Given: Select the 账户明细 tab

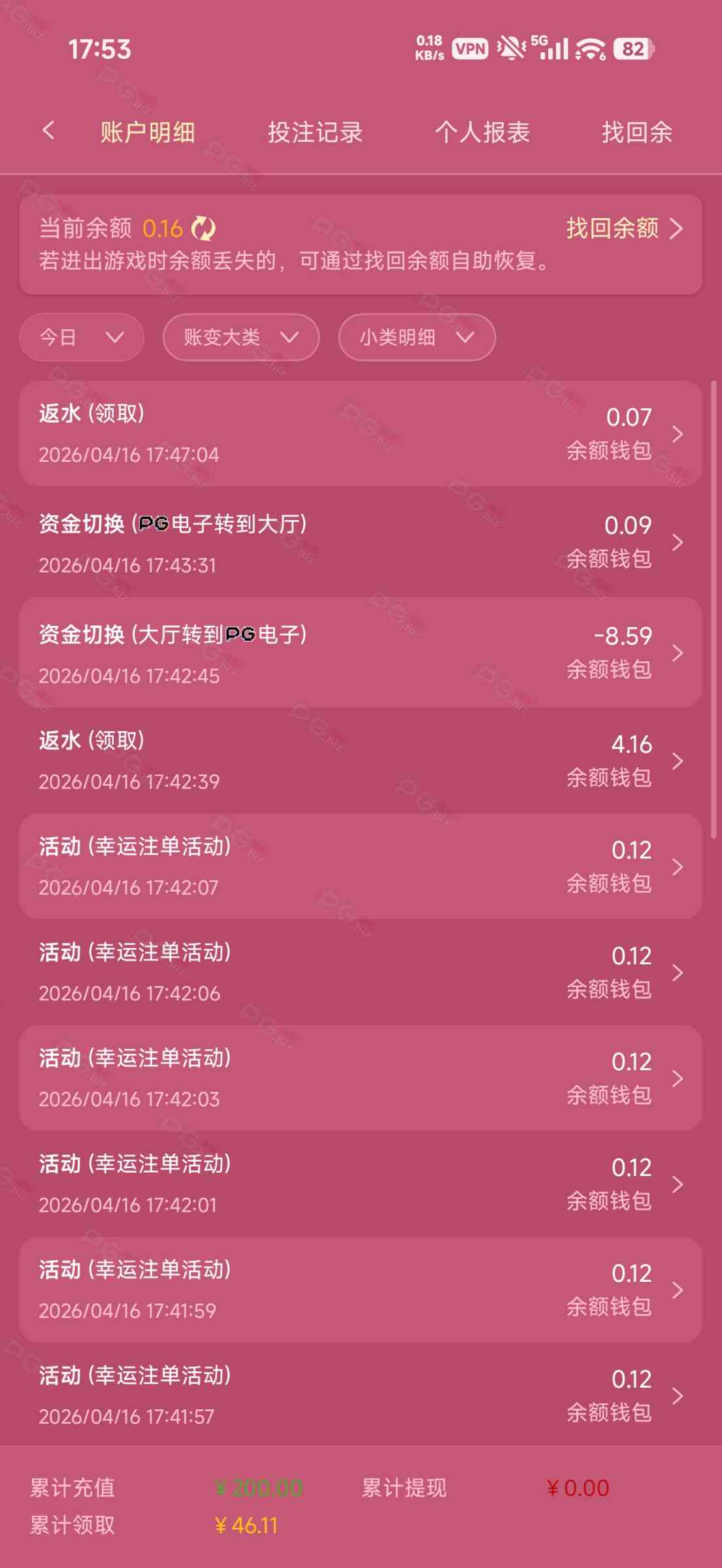Looking at the screenshot, I should click(x=148, y=133).
